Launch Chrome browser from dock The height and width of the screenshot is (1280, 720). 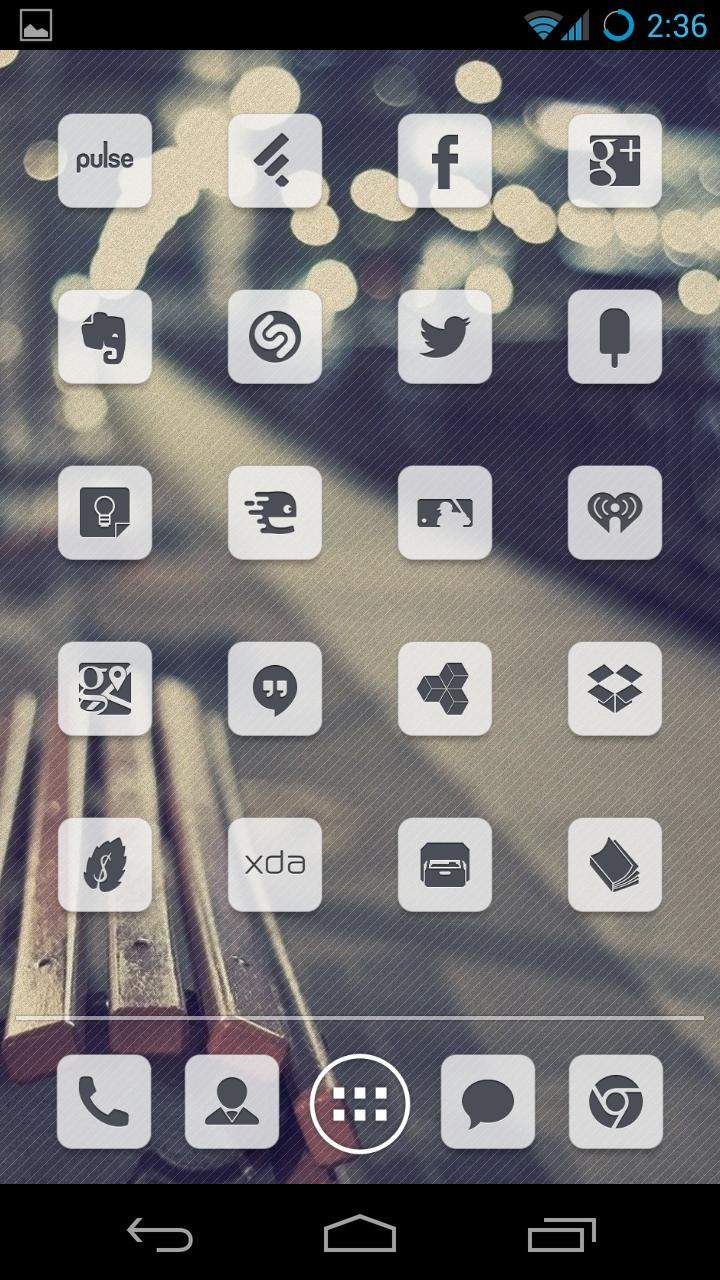pyautogui.click(x=616, y=1101)
